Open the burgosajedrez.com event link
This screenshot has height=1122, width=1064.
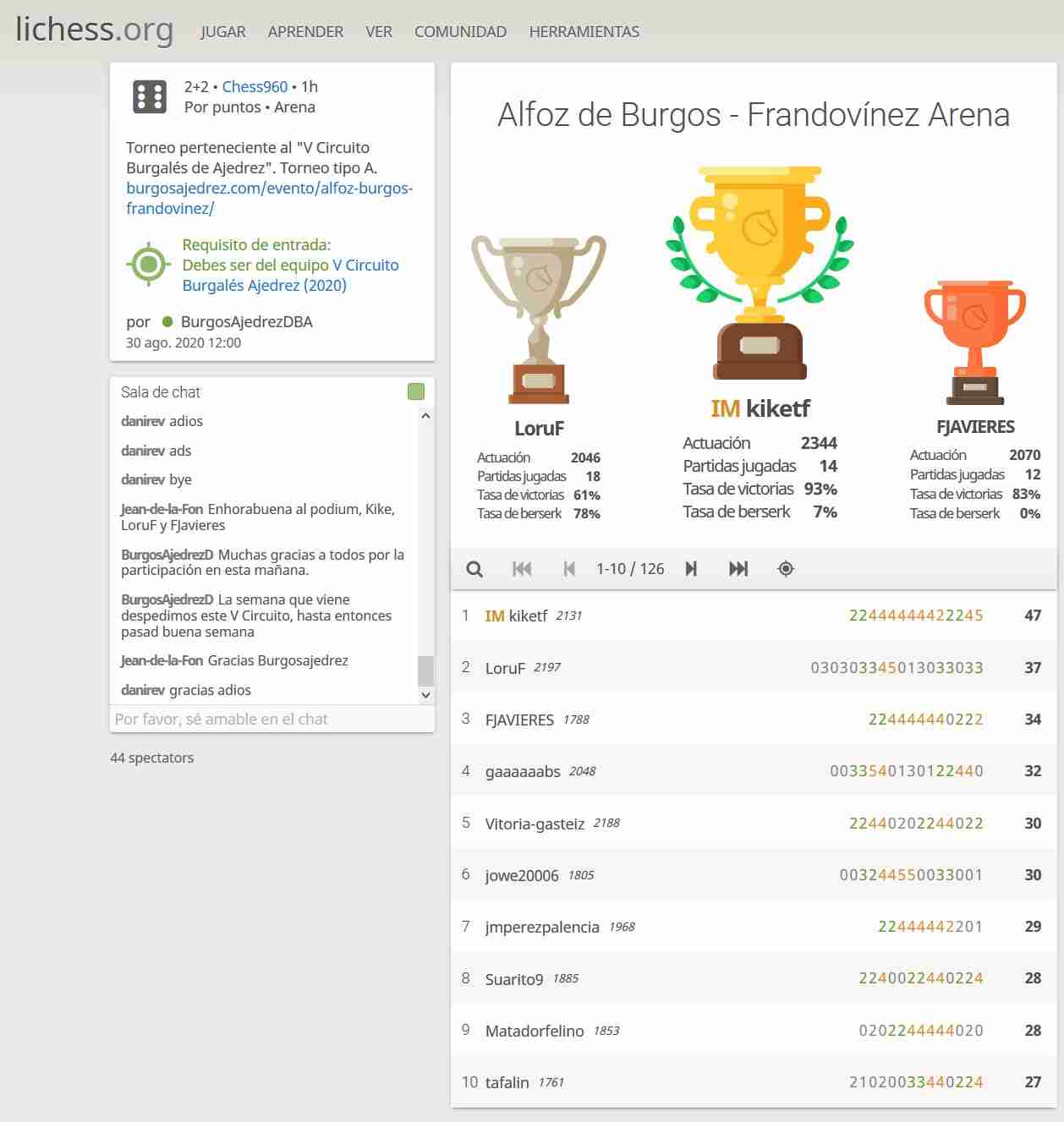click(x=269, y=198)
